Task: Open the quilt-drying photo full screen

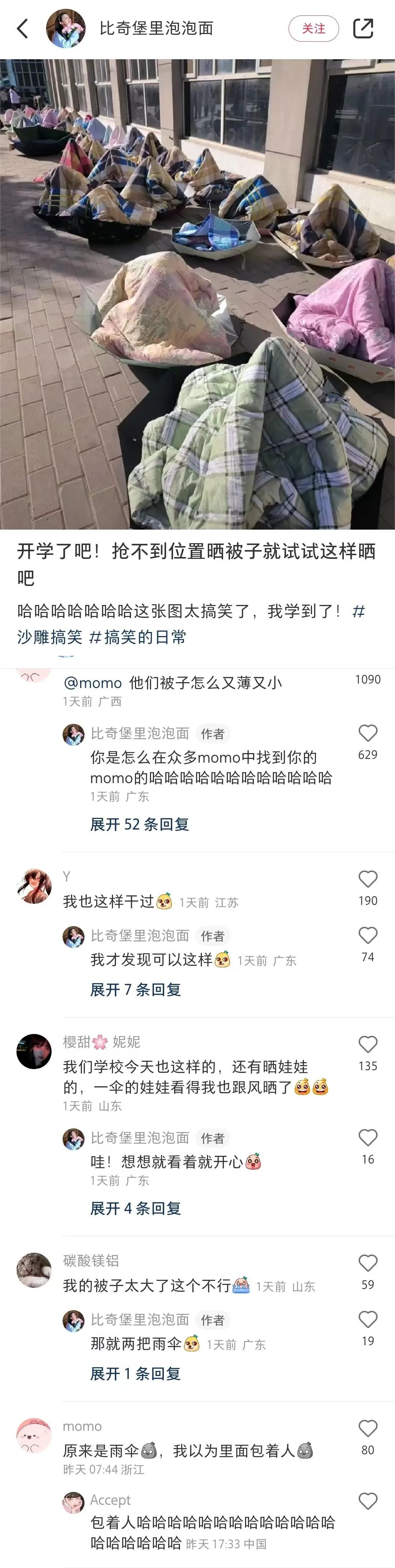Action: point(197,294)
